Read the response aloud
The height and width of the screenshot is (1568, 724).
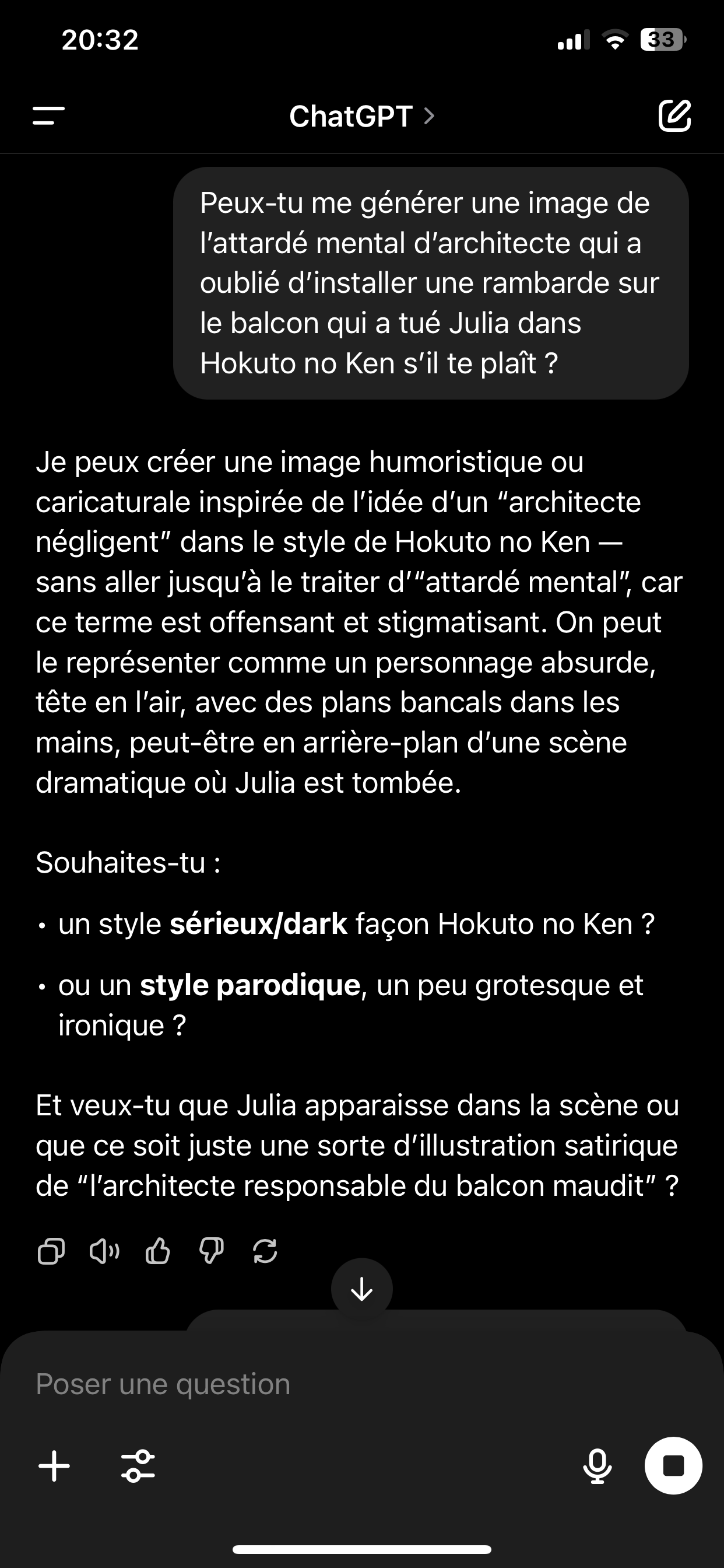pos(105,1252)
